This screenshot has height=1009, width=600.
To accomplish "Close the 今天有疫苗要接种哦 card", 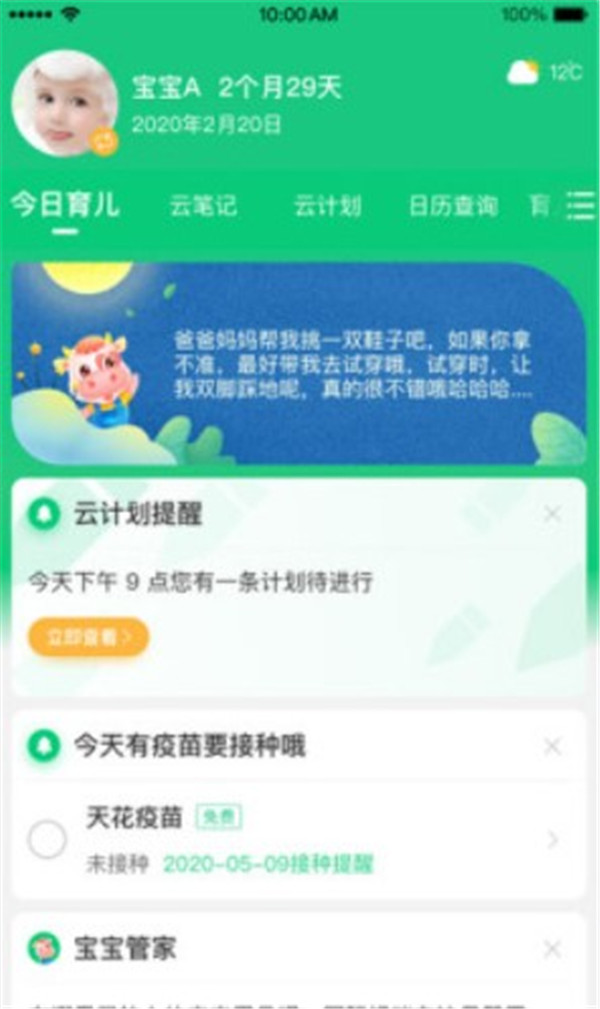I will 552,746.
